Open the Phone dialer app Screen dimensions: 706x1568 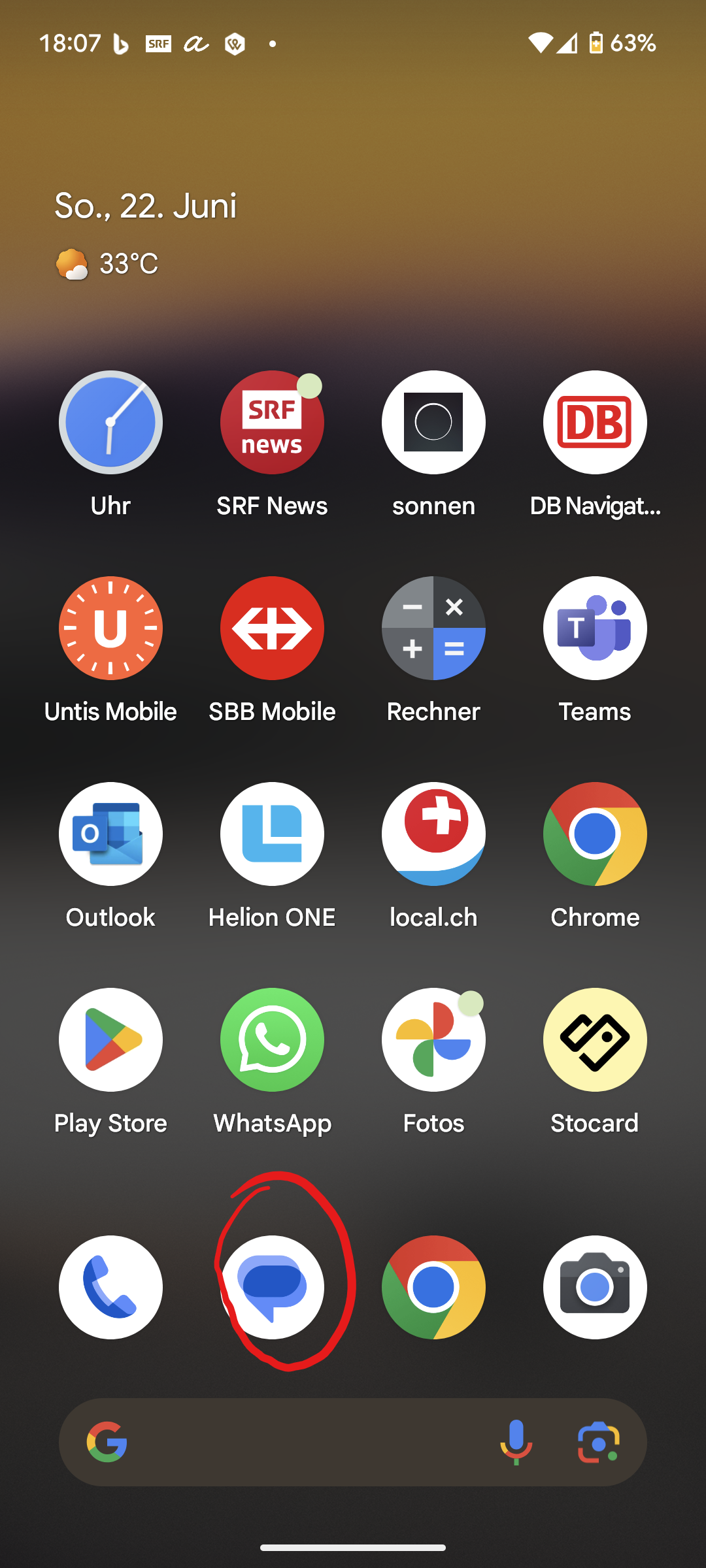point(110,1287)
